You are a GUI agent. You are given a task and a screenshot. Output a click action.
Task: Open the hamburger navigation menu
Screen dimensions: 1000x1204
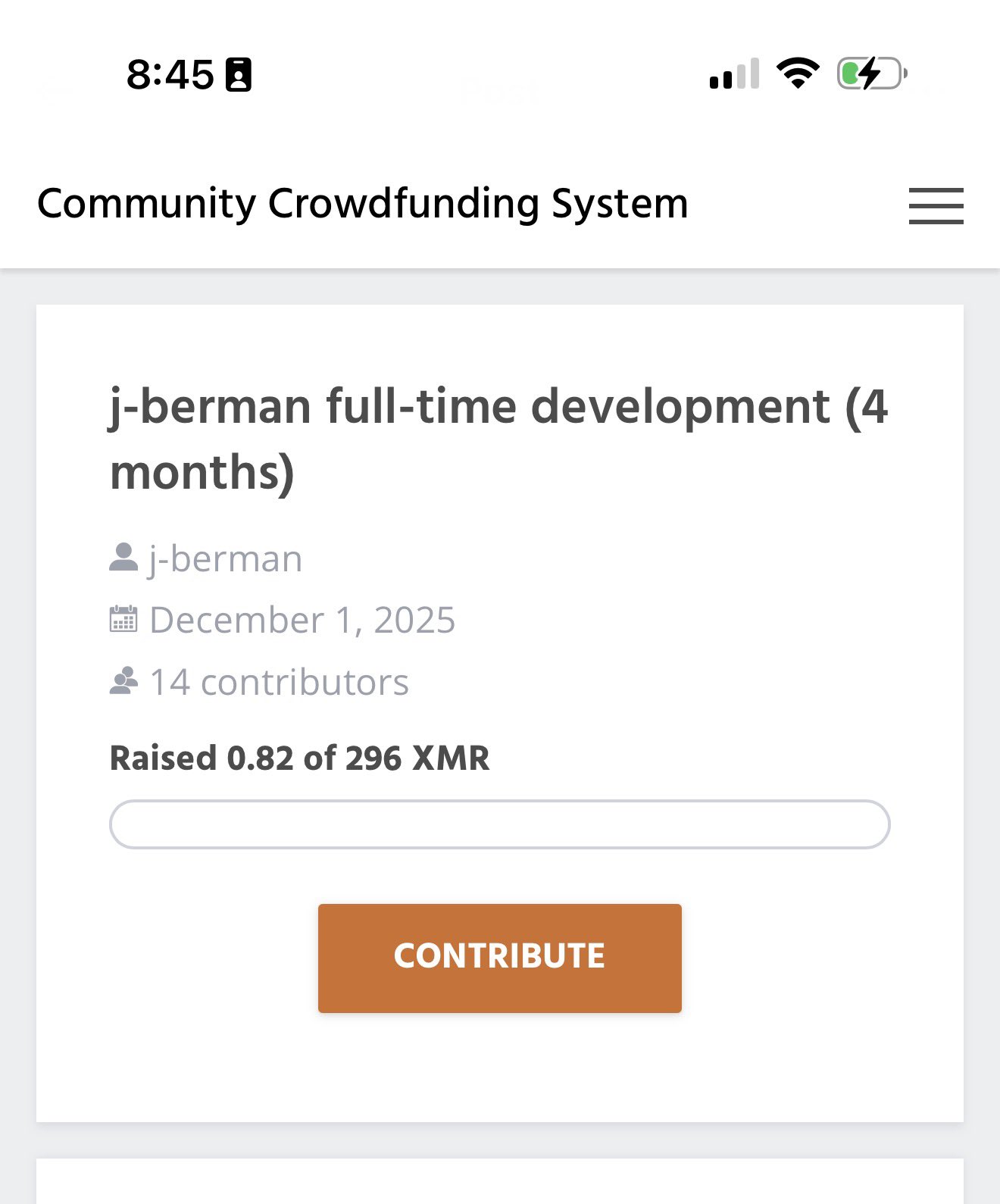[936, 206]
